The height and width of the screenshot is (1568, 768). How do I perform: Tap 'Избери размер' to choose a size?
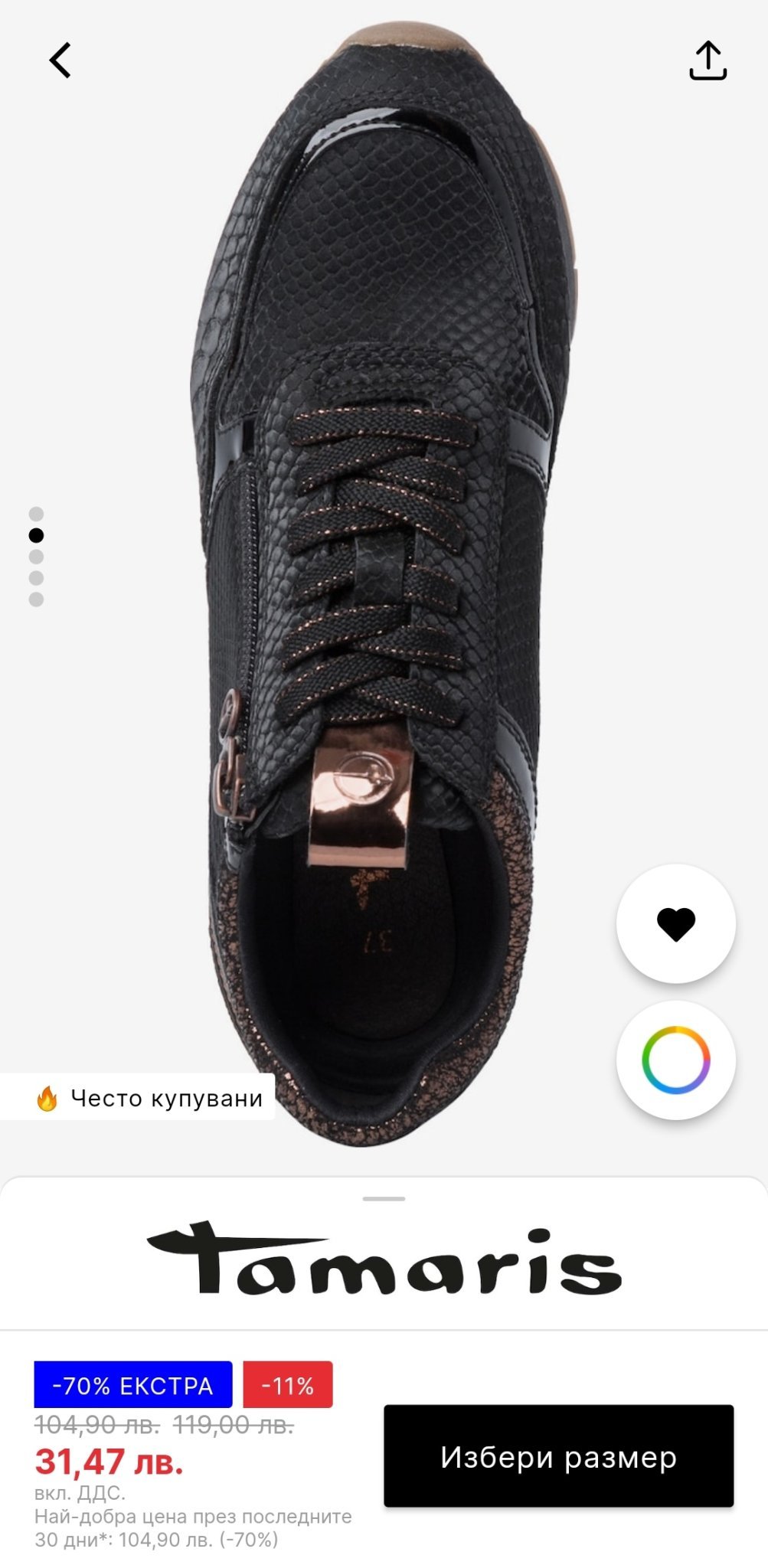[x=558, y=1457]
